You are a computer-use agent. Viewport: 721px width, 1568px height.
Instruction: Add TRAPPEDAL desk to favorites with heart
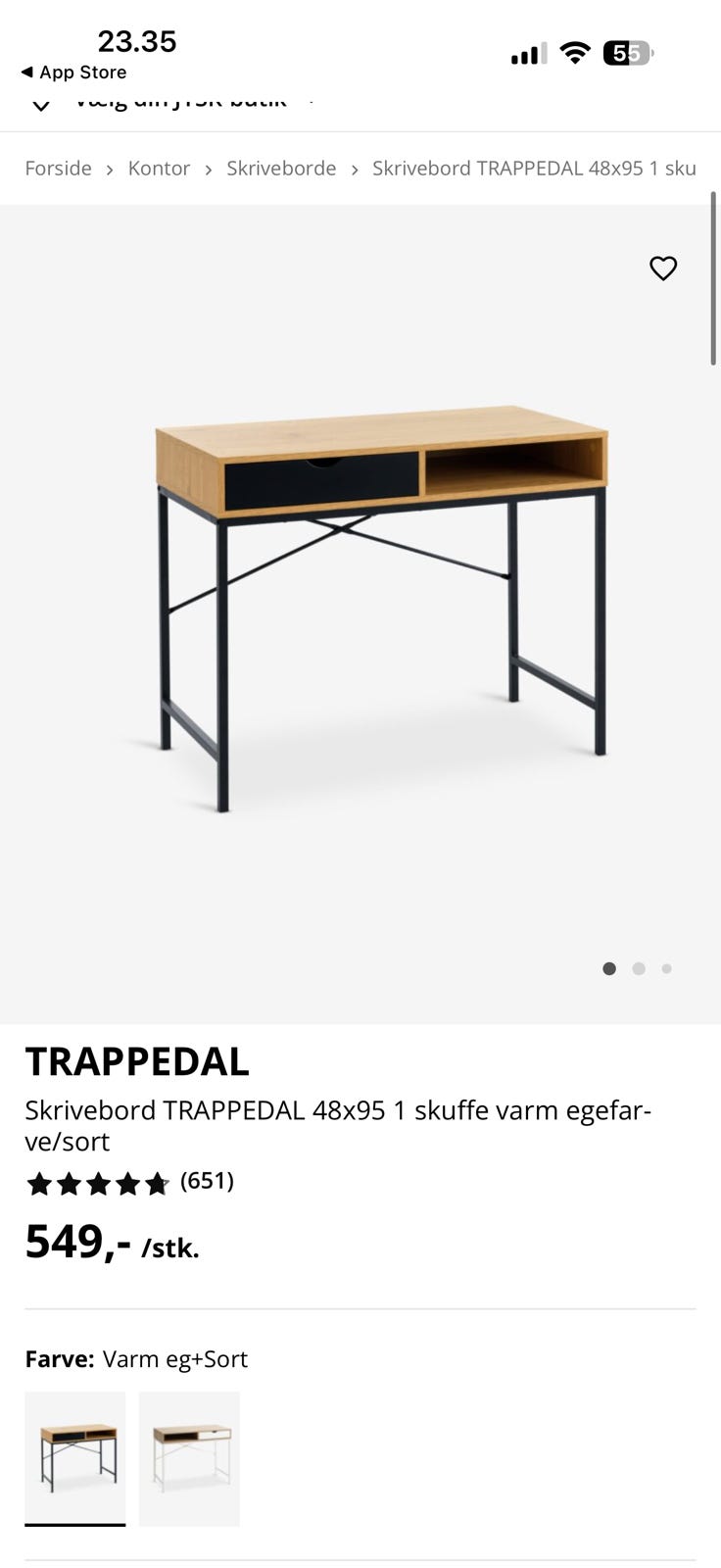pos(663,268)
